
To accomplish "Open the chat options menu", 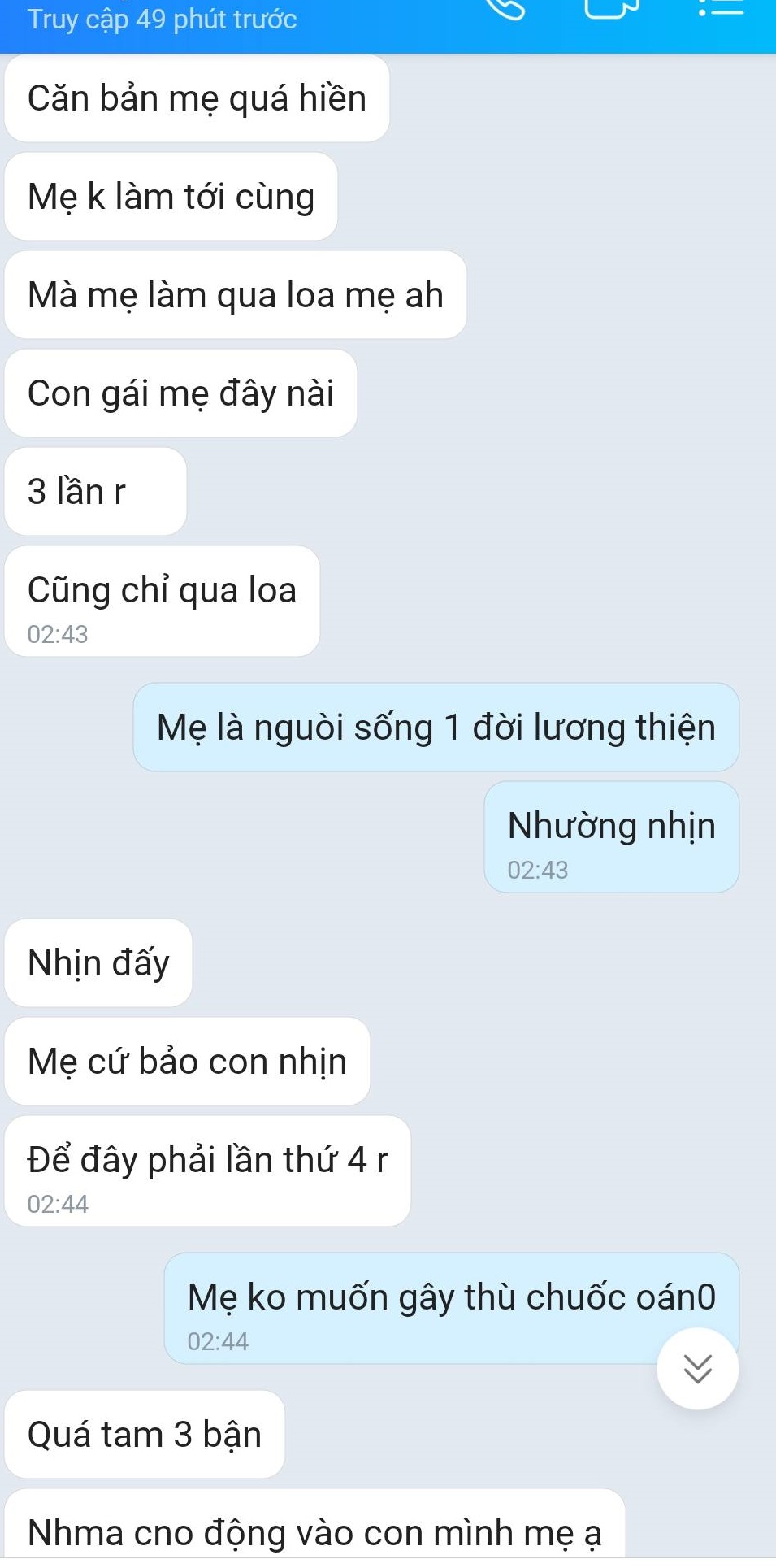I will [721, 8].
